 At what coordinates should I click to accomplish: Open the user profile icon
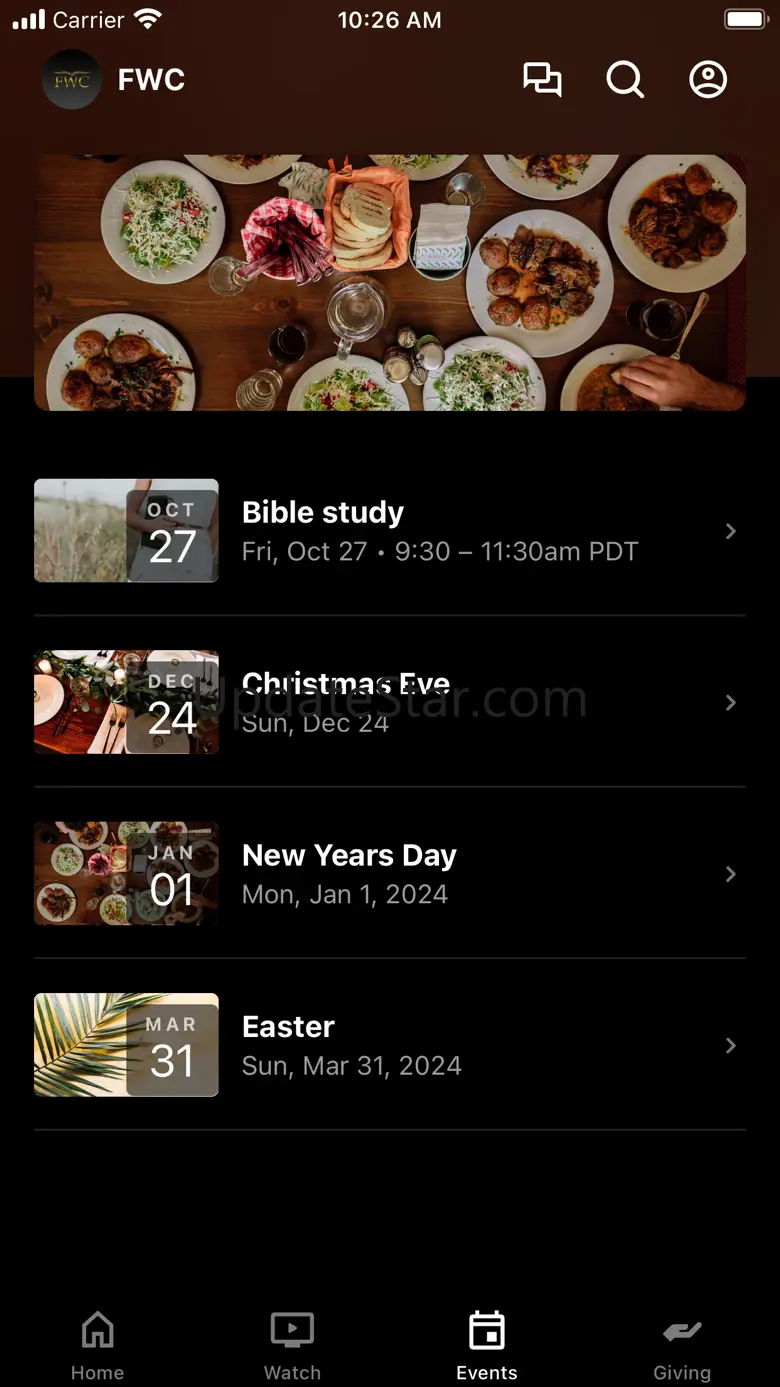tap(708, 80)
